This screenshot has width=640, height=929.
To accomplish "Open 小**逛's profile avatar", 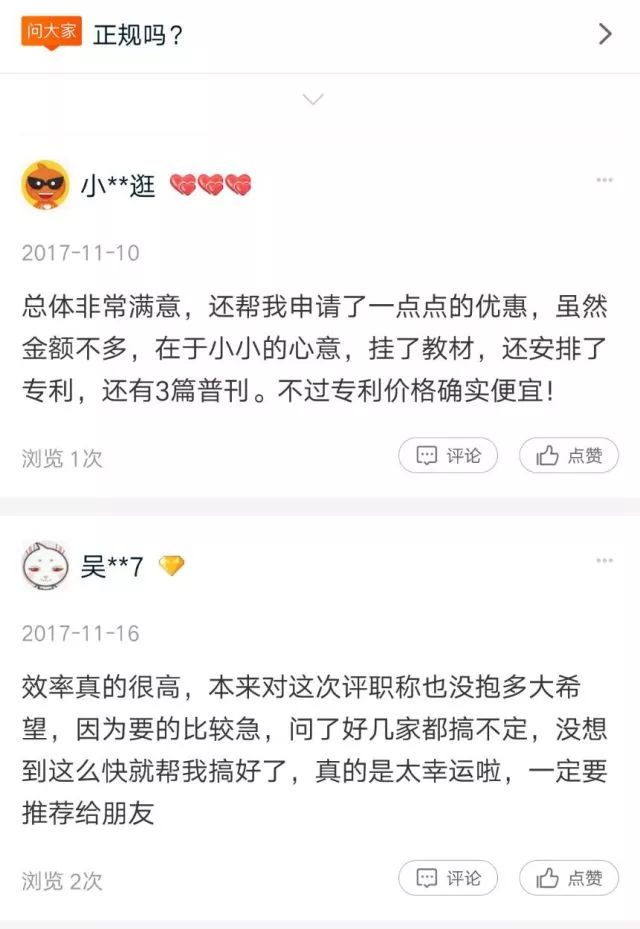I will point(45,185).
